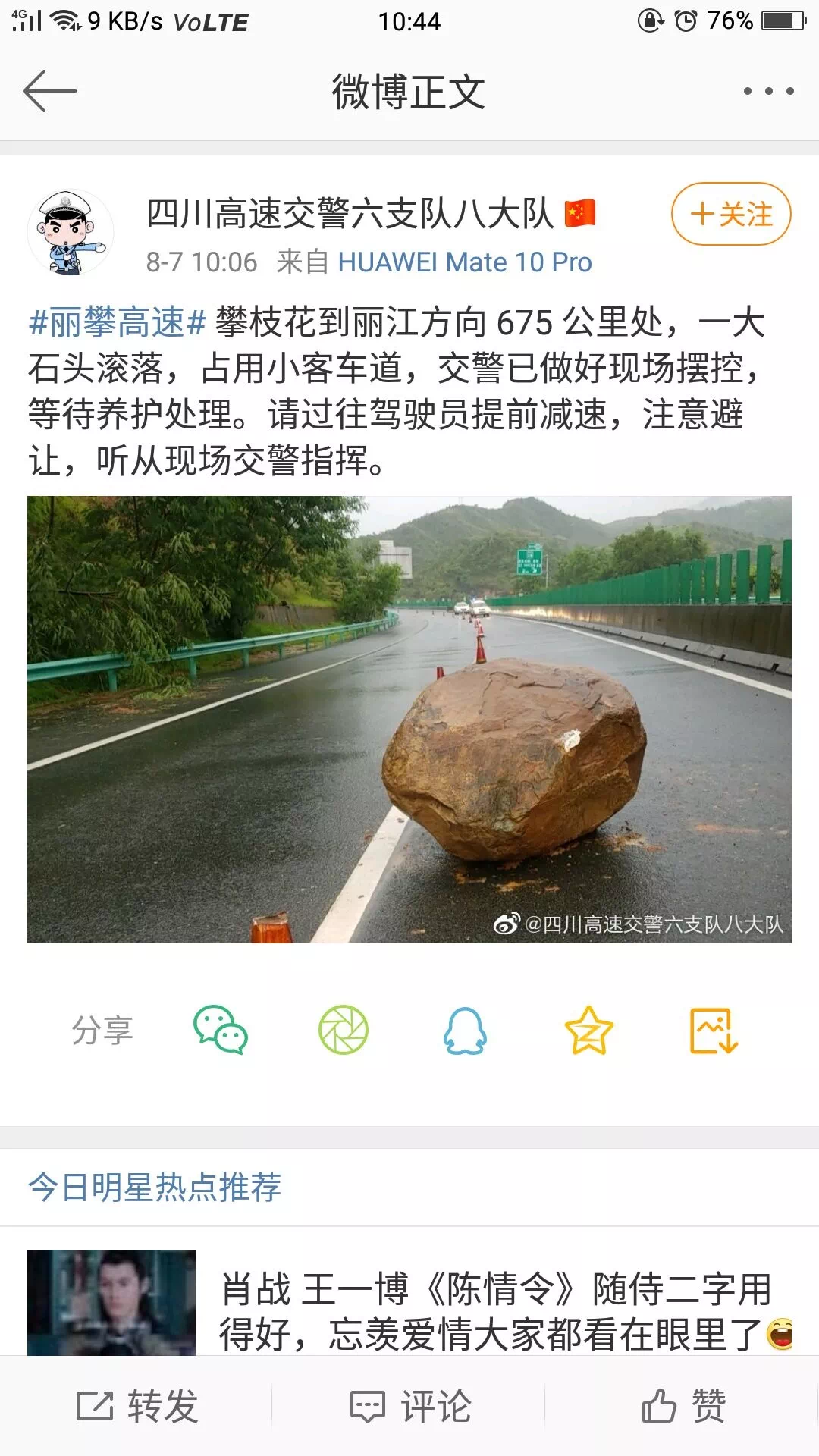Viewport: 819px width, 1456px height.
Task: Open the three-dot overflow menu
Action: [x=768, y=91]
